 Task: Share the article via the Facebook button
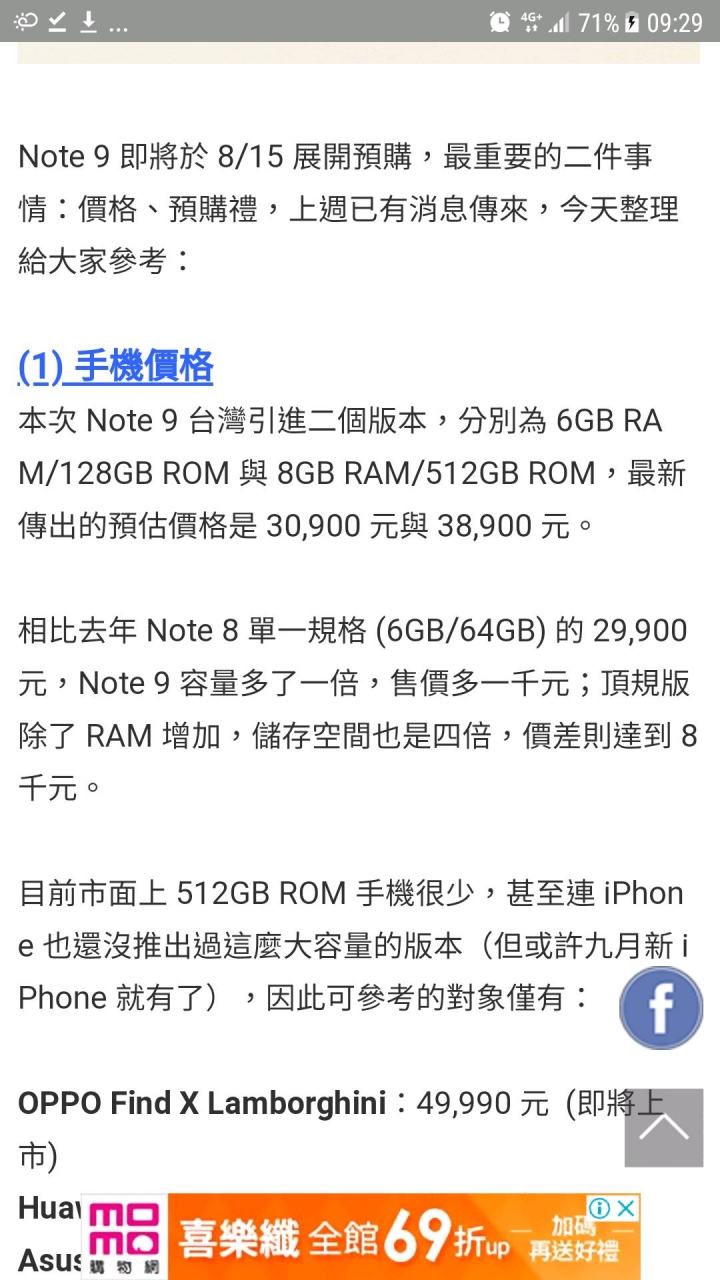pos(661,1008)
